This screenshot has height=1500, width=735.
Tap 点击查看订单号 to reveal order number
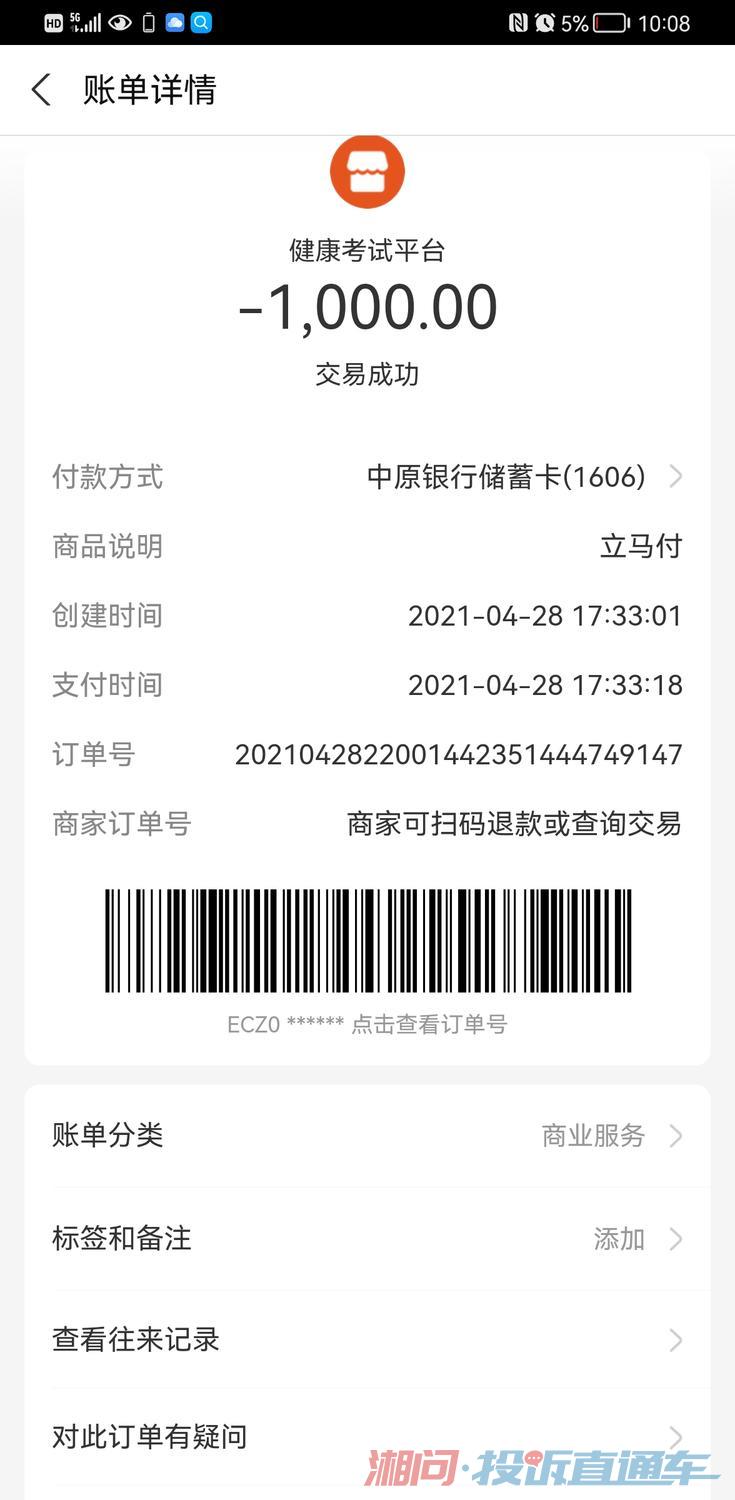(428, 1024)
